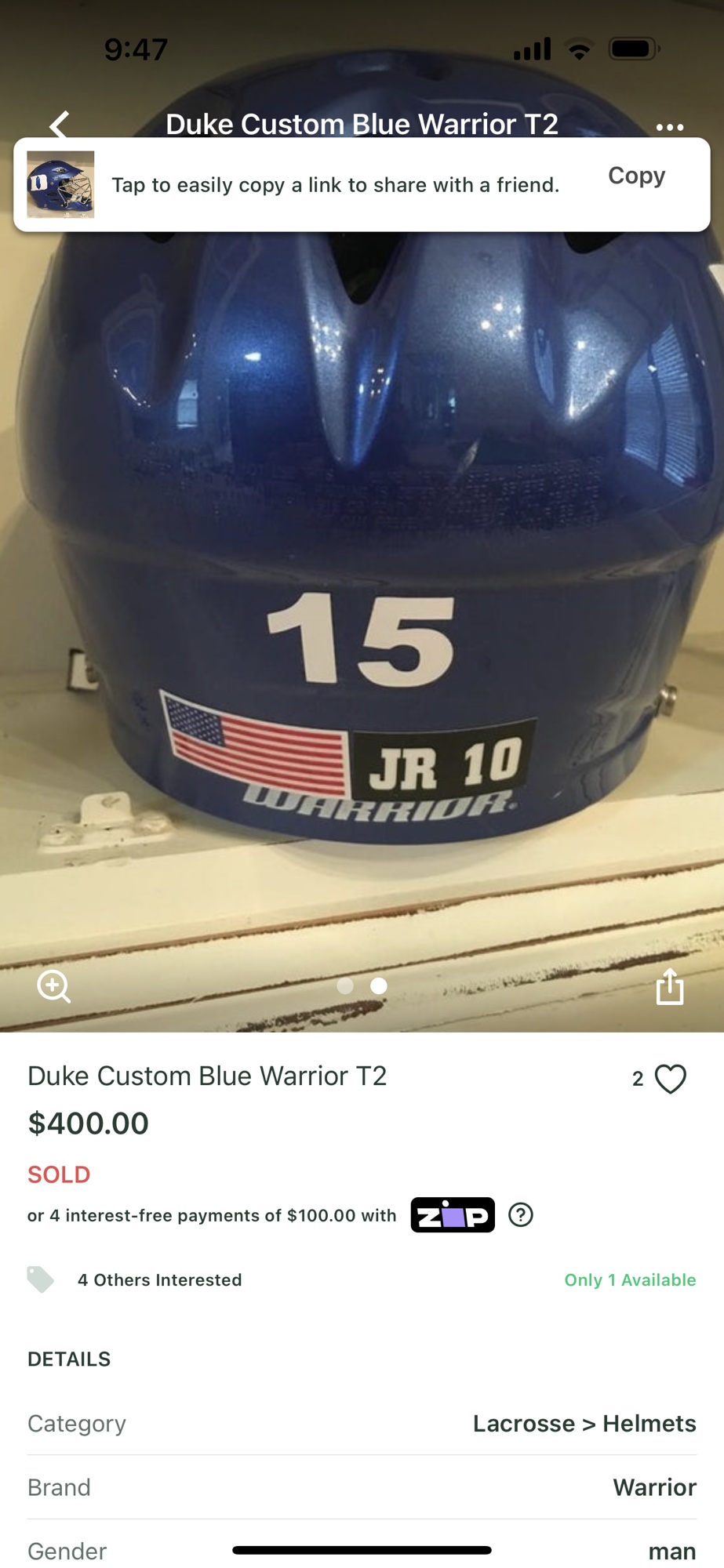This screenshot has height=1568, width=724.
Task: Tap the magnifier to zoom the photo
Action: click(53, 986)
